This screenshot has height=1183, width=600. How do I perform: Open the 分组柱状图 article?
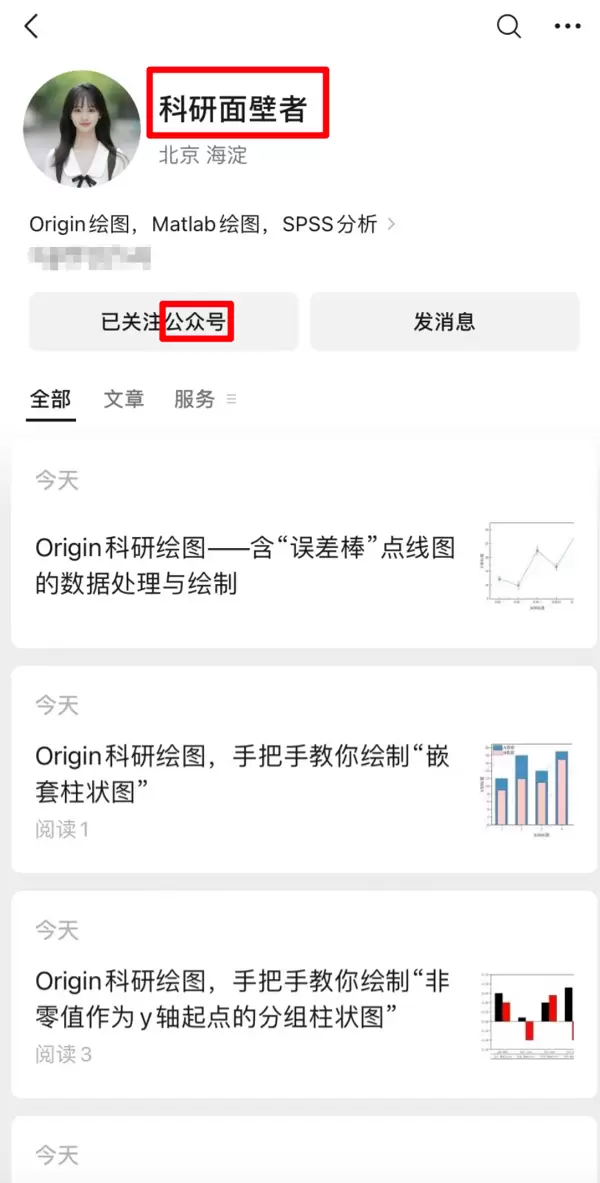pyautogui.click(x=243, y=999)
